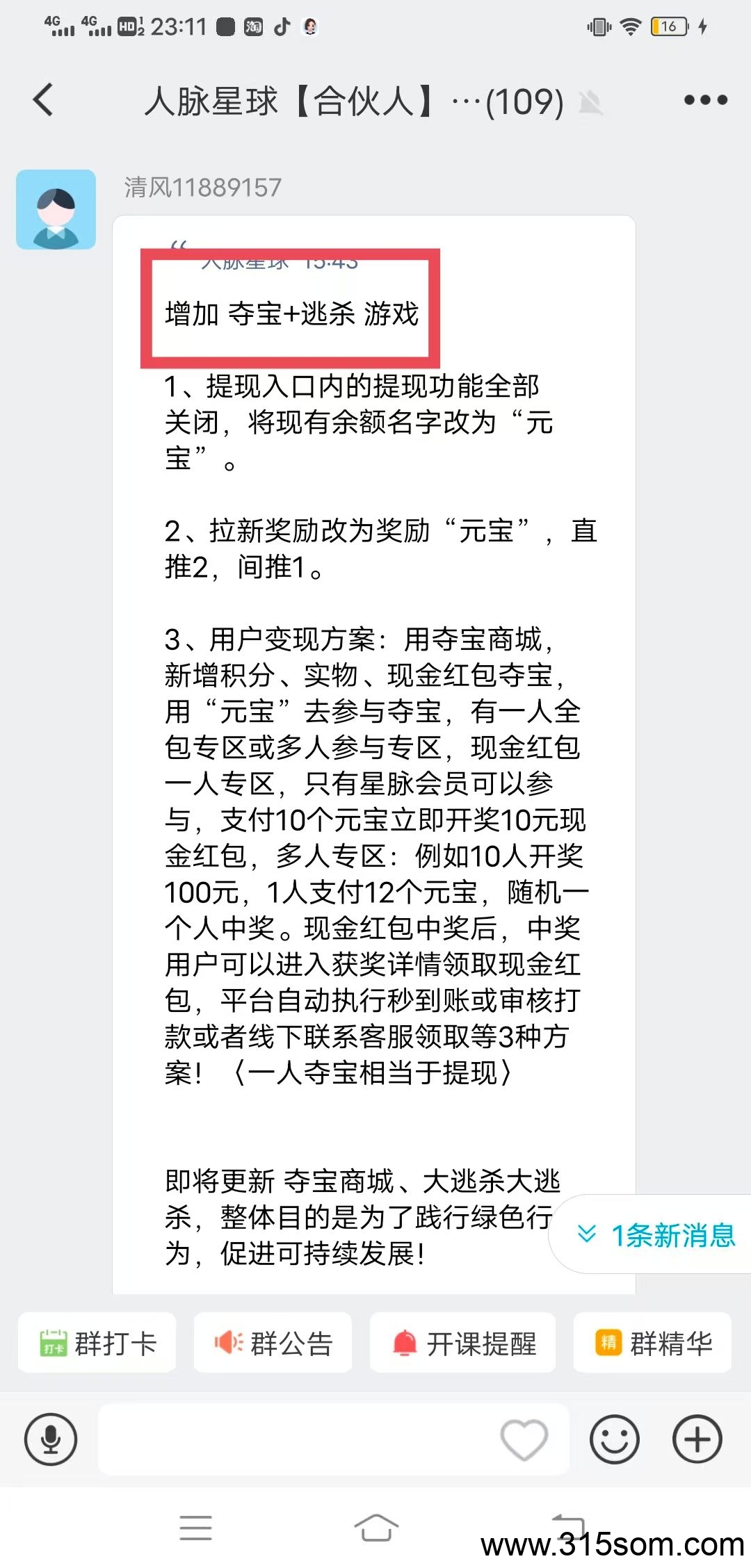This screenshot has width=751, height=1568.
Task: Open 群公告 group announcement shortcut
Action: click(x=273, y=1343)
